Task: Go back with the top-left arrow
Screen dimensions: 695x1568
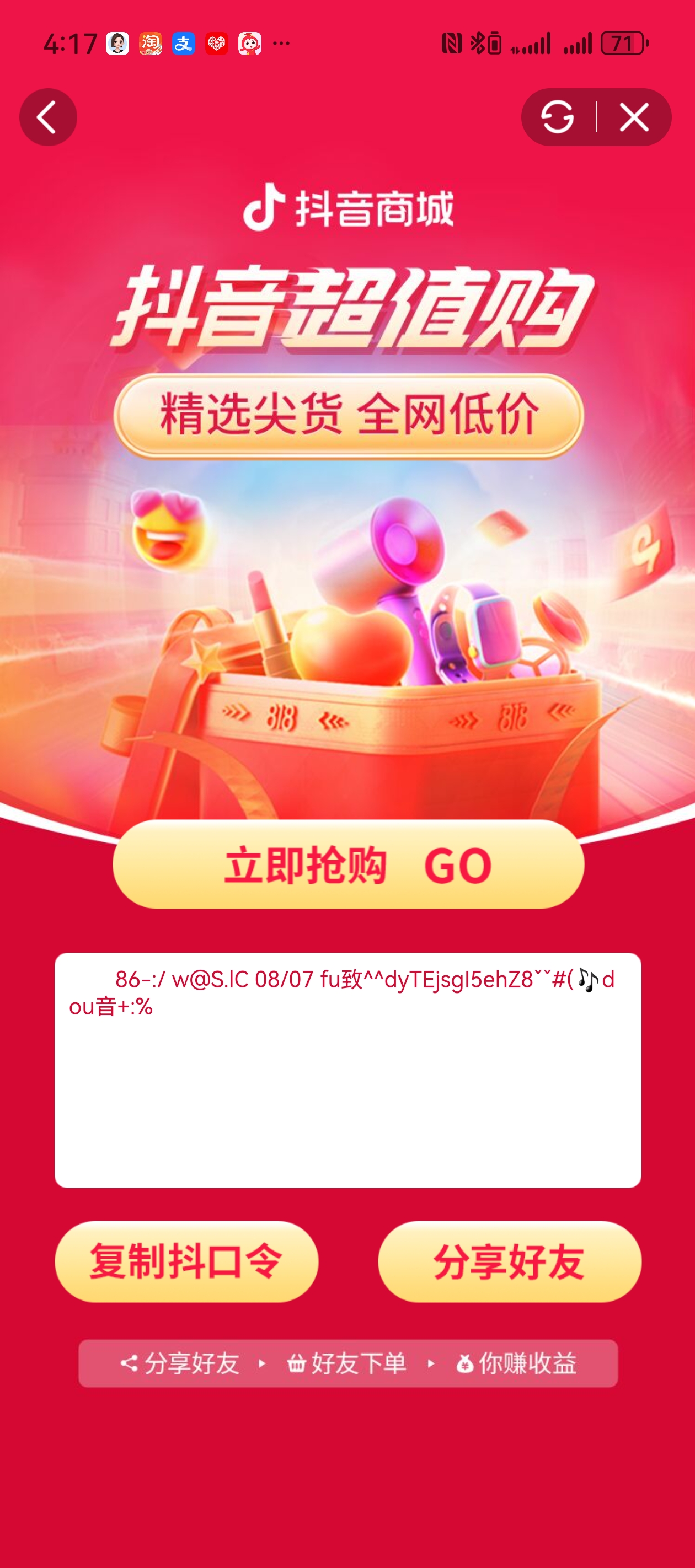Action: tap(48, 117)
